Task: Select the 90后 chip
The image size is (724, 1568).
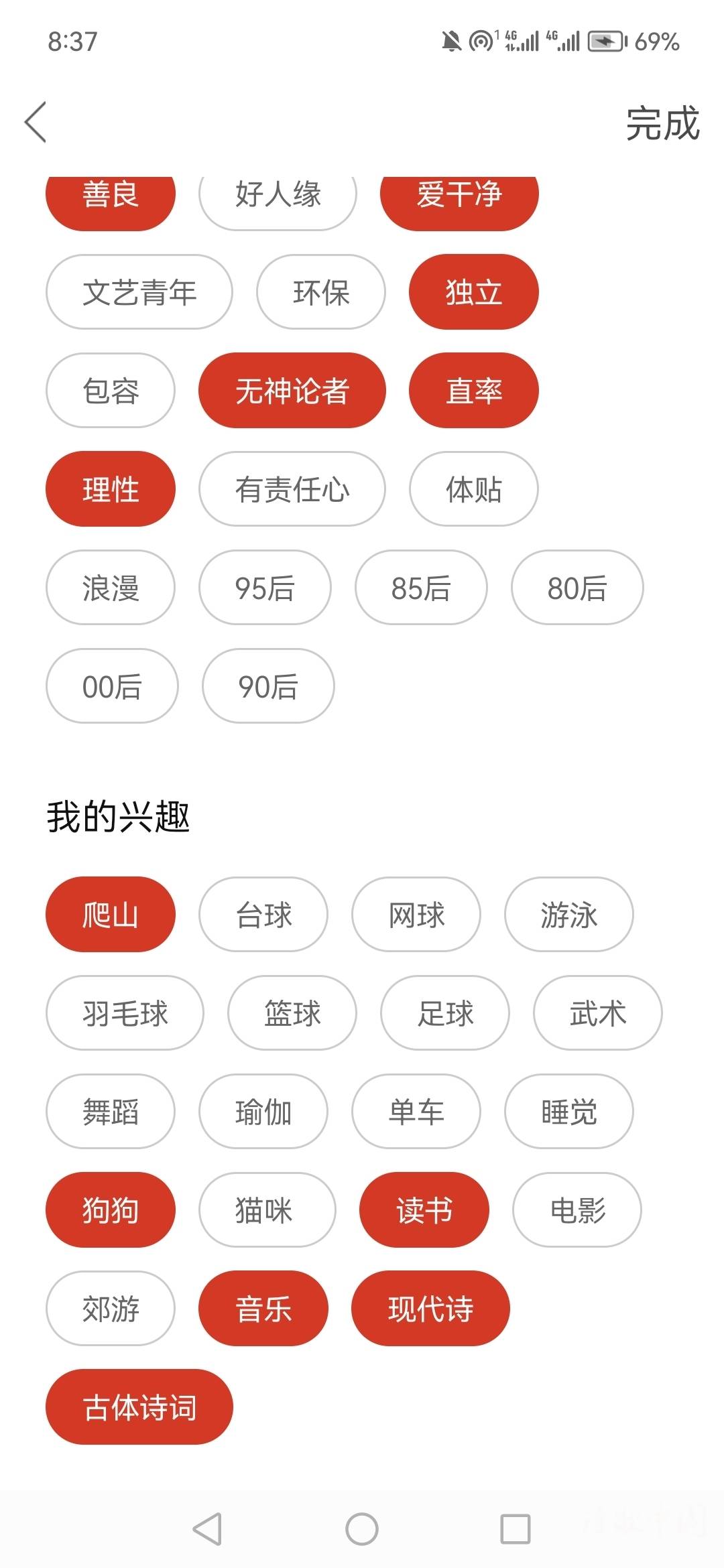Action: (x=268, y=686)
